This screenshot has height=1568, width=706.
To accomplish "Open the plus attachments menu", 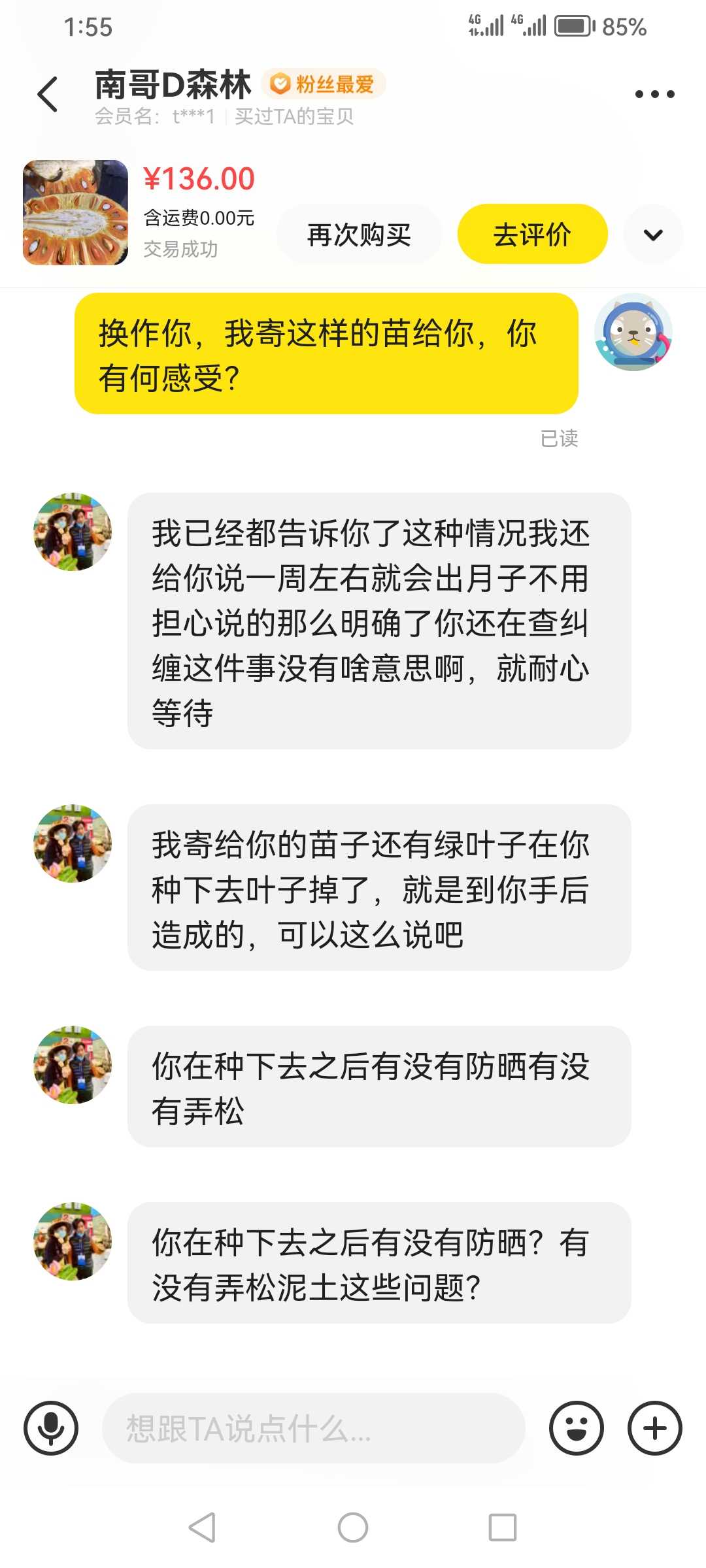I will coord(655,1428).
